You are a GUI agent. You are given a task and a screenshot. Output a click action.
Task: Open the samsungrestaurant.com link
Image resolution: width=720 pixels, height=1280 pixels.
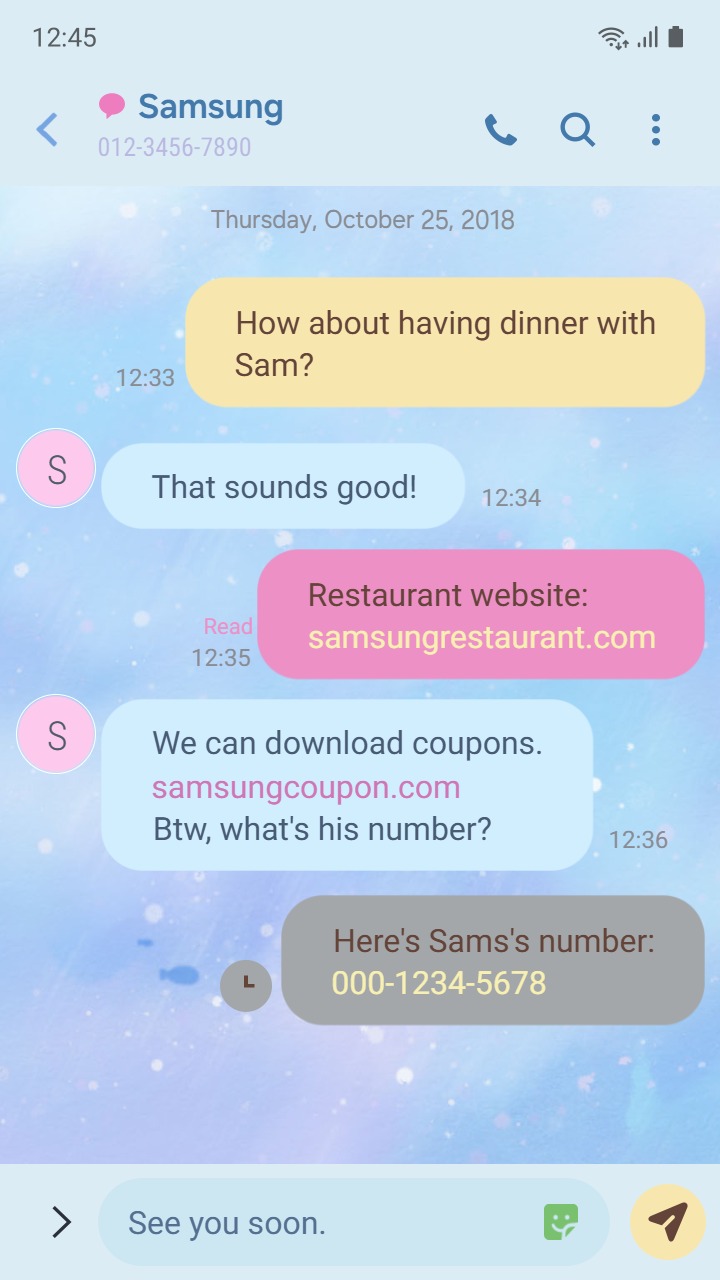[481, 637]
